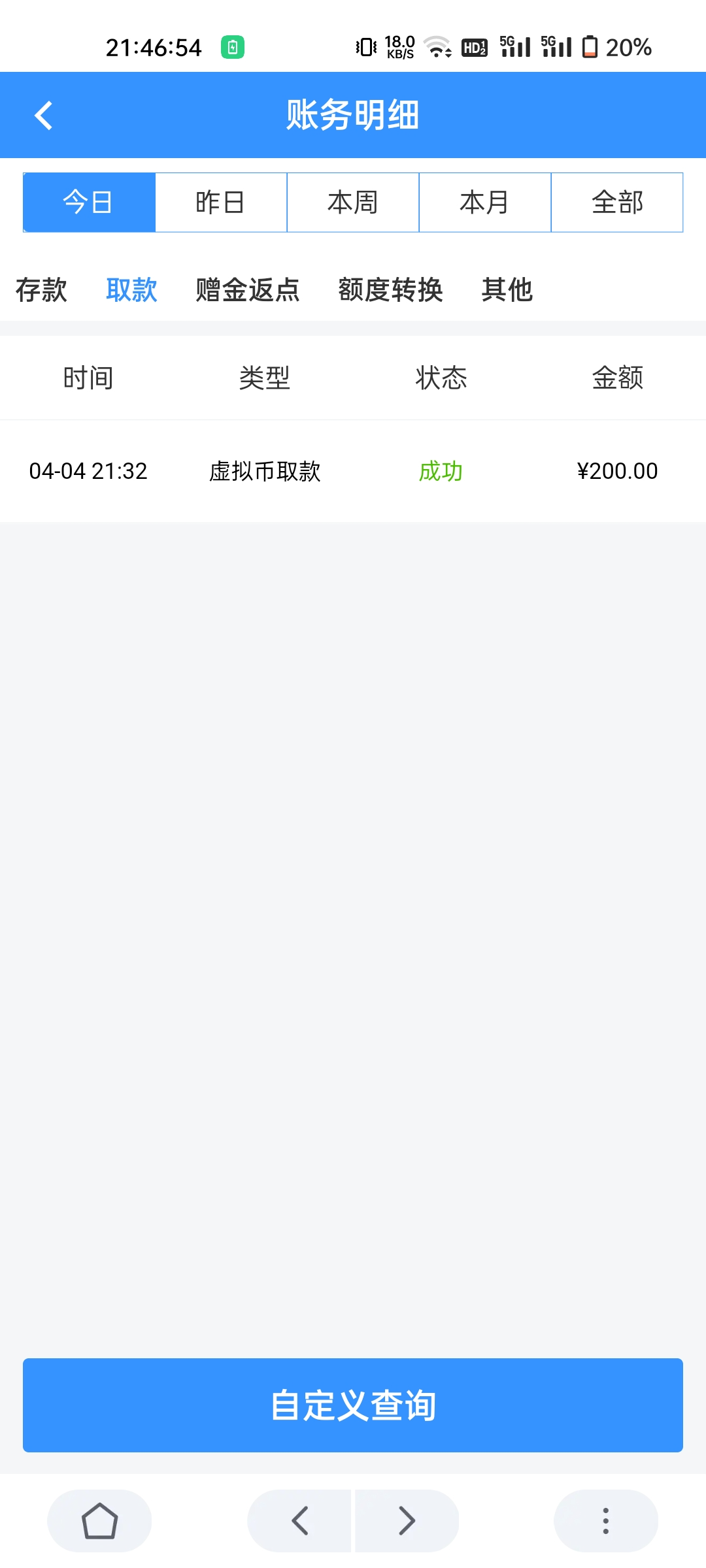Tap the 其他 category link

click(x=508, y=290)
